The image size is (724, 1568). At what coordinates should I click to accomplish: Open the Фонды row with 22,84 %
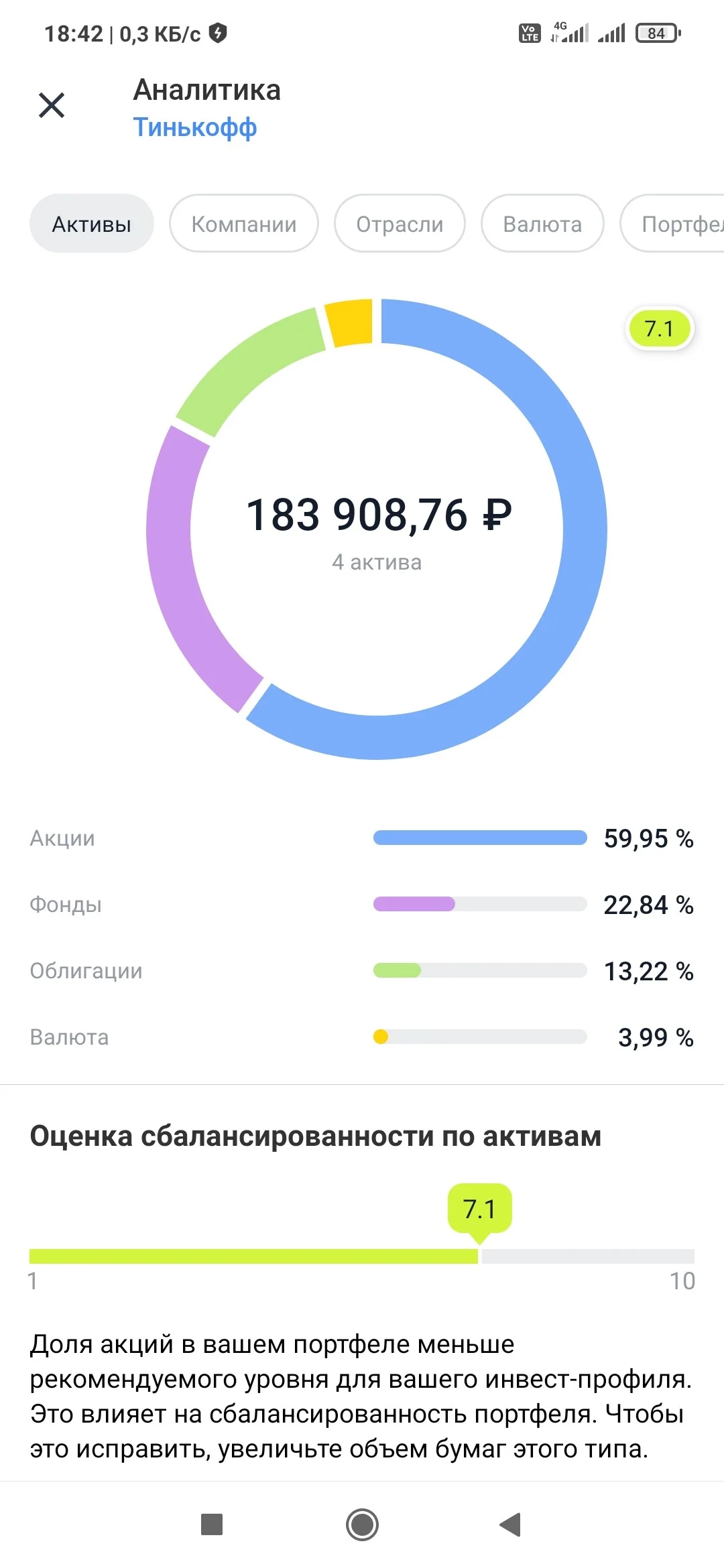(x=362, y=905)
